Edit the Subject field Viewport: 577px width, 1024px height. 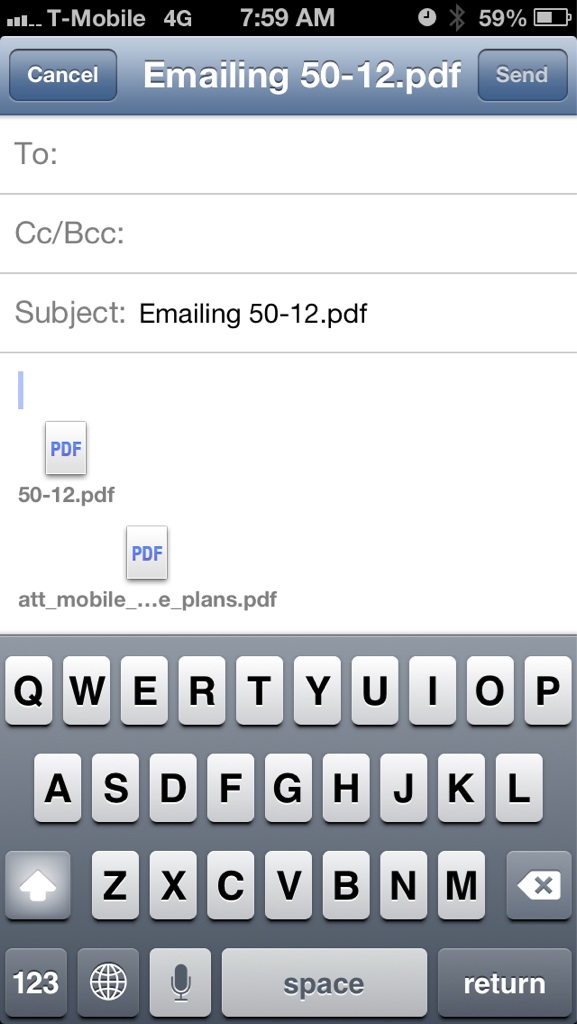(288, 313)
